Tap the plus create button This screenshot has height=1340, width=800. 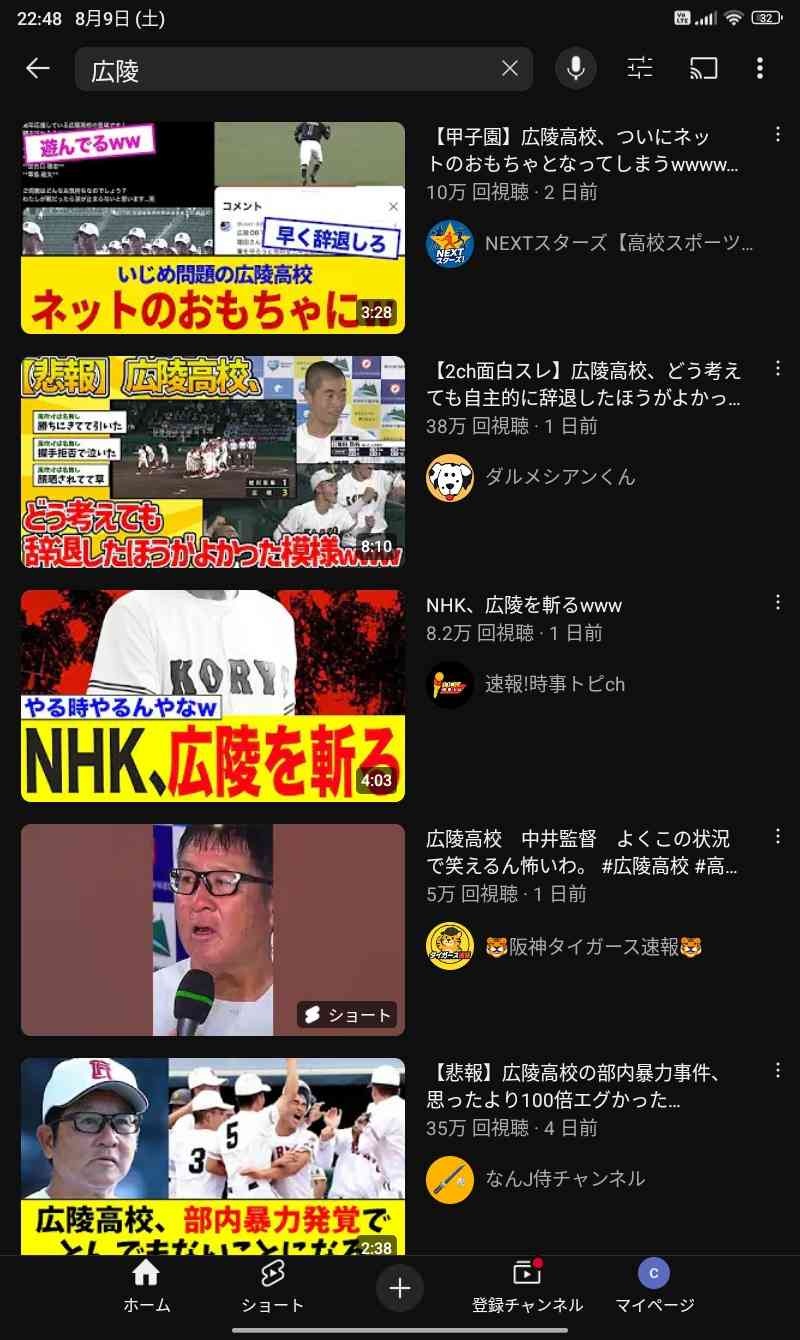[400, 1288]
